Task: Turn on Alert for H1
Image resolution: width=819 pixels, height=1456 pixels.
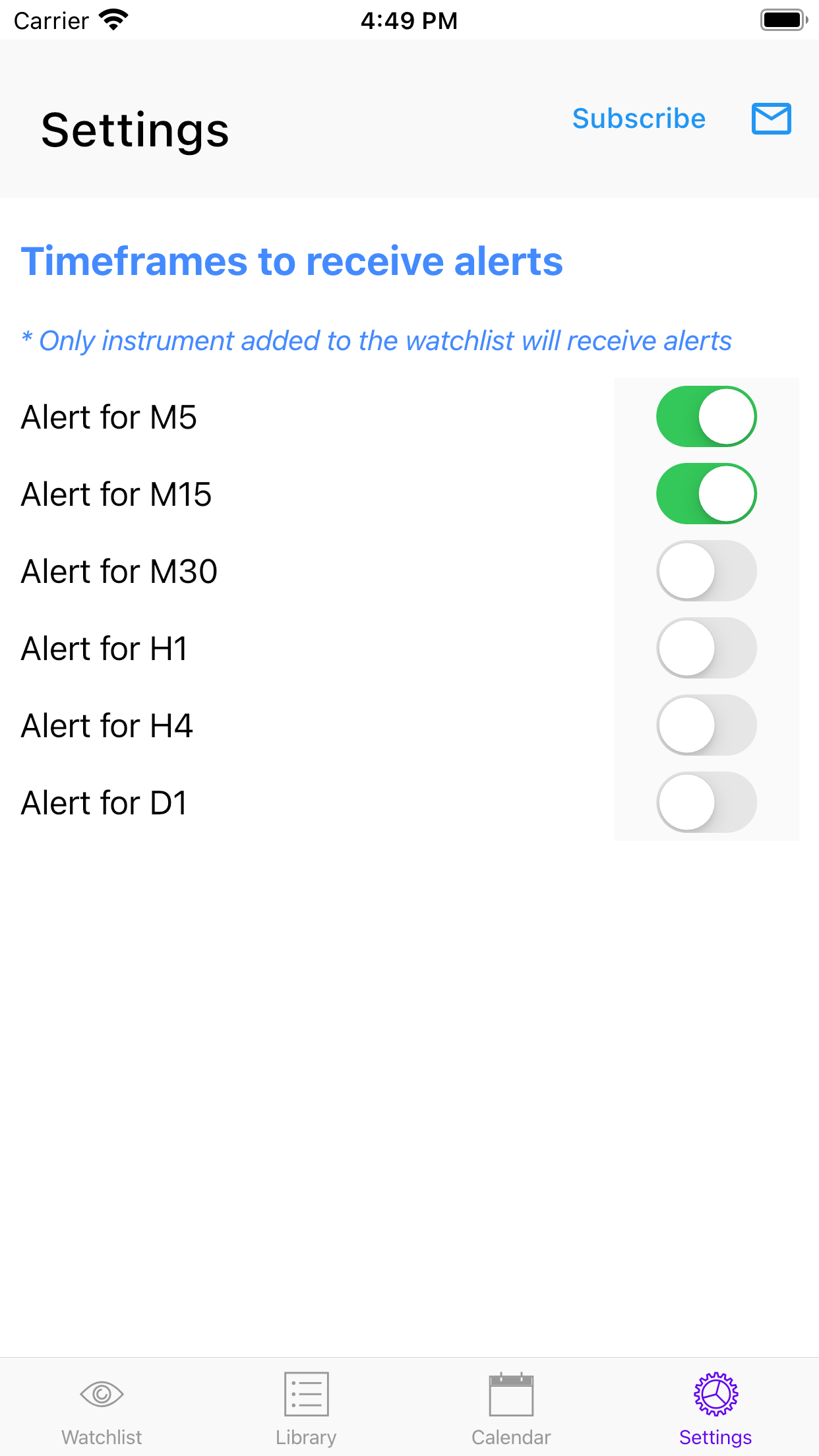Action: [706, 648]
